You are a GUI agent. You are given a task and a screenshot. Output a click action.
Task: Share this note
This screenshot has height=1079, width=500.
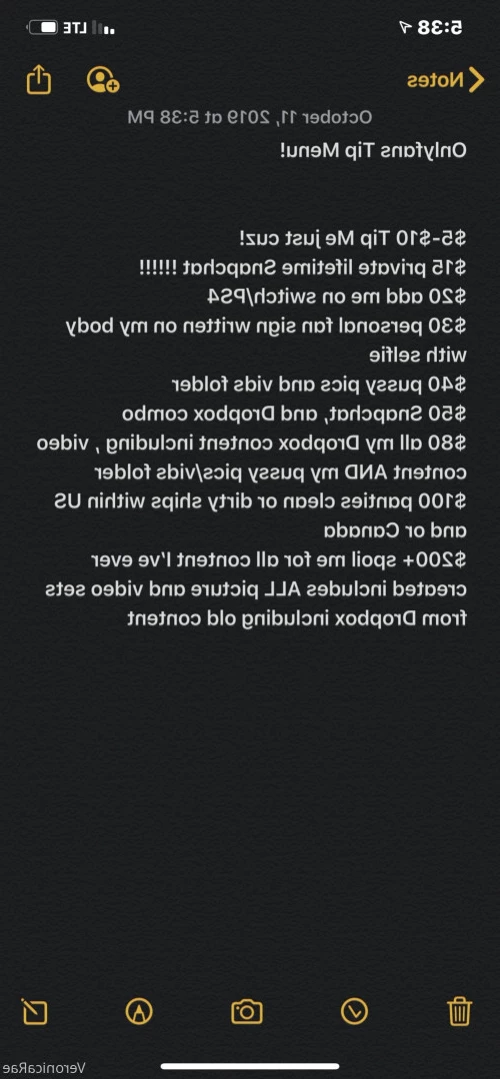39,79
